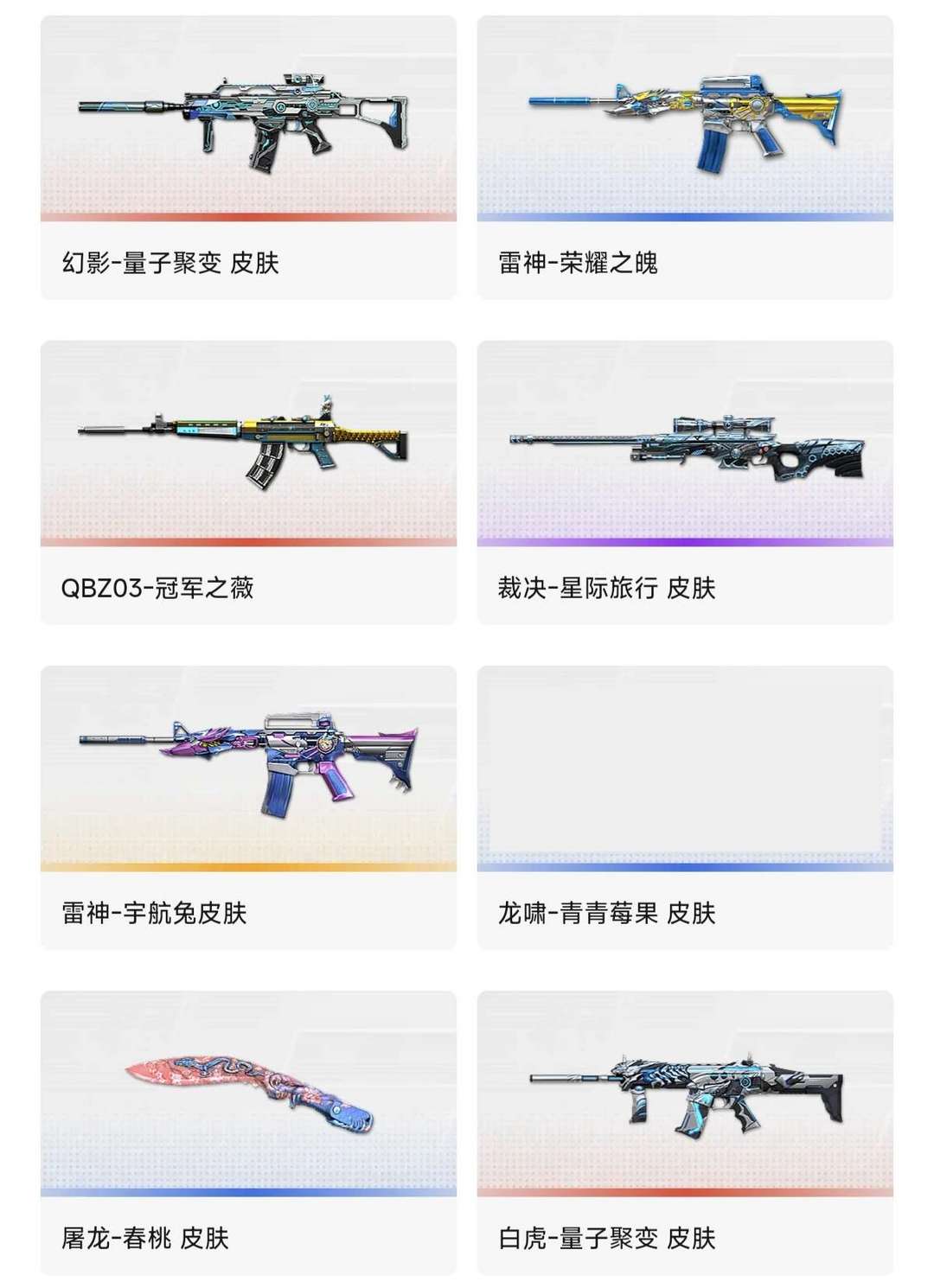View the 屠龙-春桃 皮肤 knife card
934x1288 pixels.
click(x=248, y=1132)
